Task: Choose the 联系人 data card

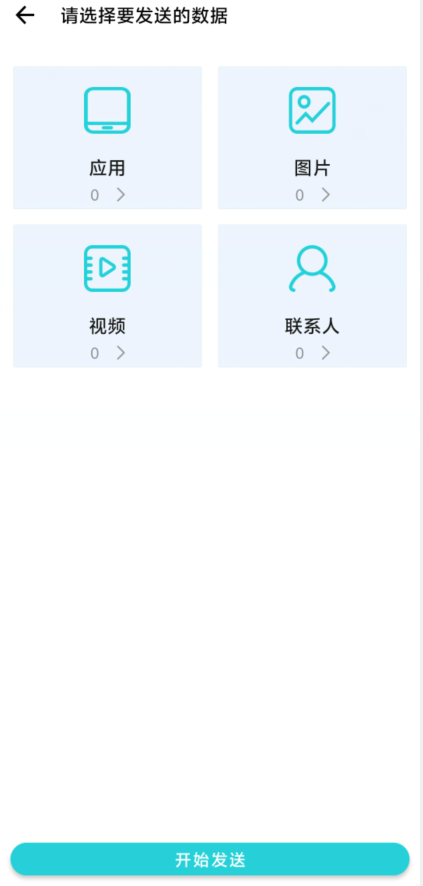Action: [312, 296]
